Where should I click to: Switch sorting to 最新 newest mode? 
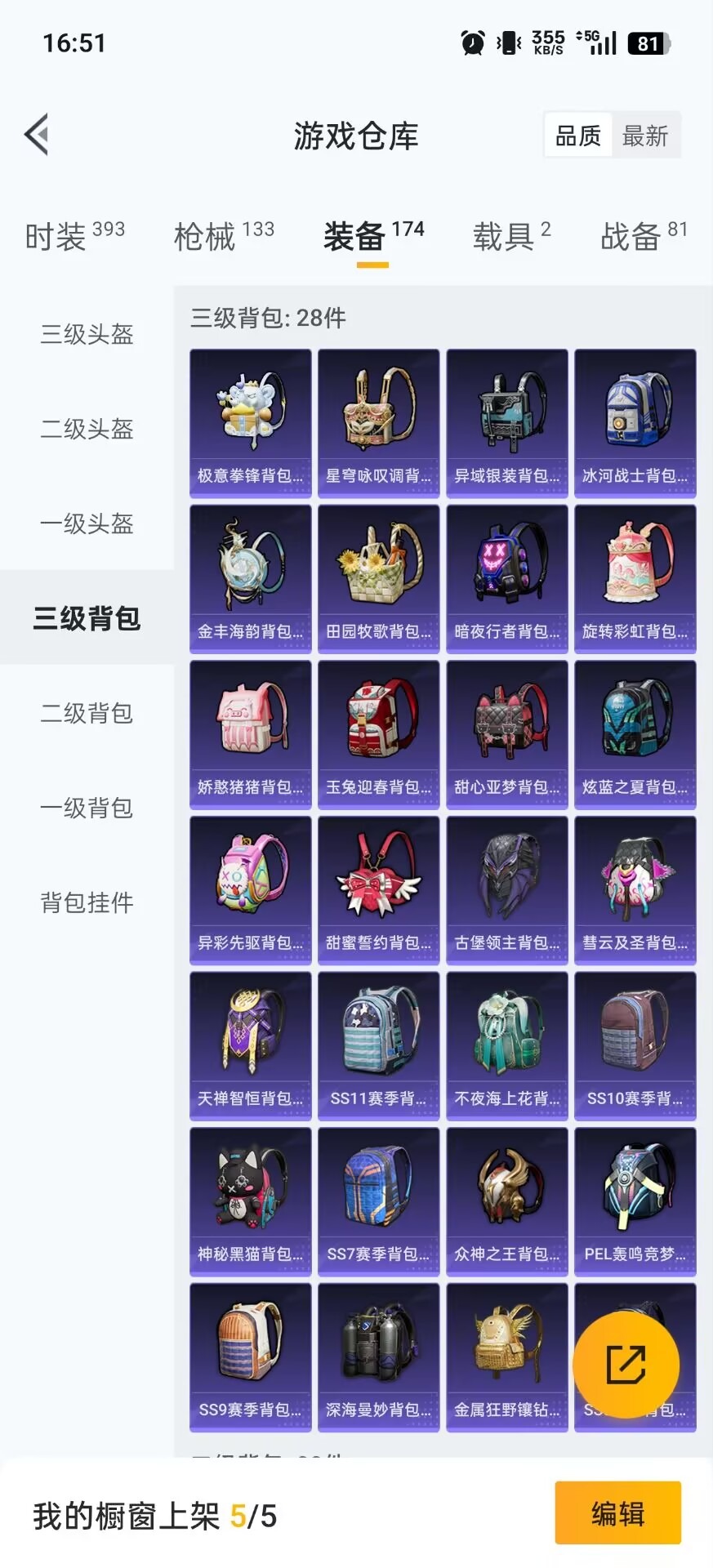coord(644,135)
